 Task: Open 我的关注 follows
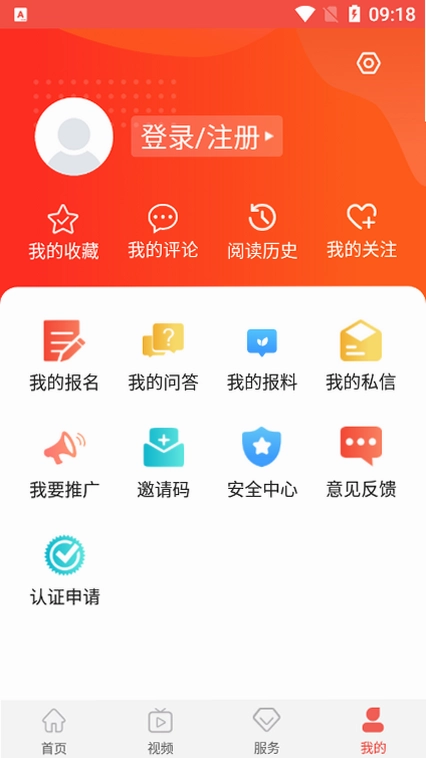coord(362,232)
